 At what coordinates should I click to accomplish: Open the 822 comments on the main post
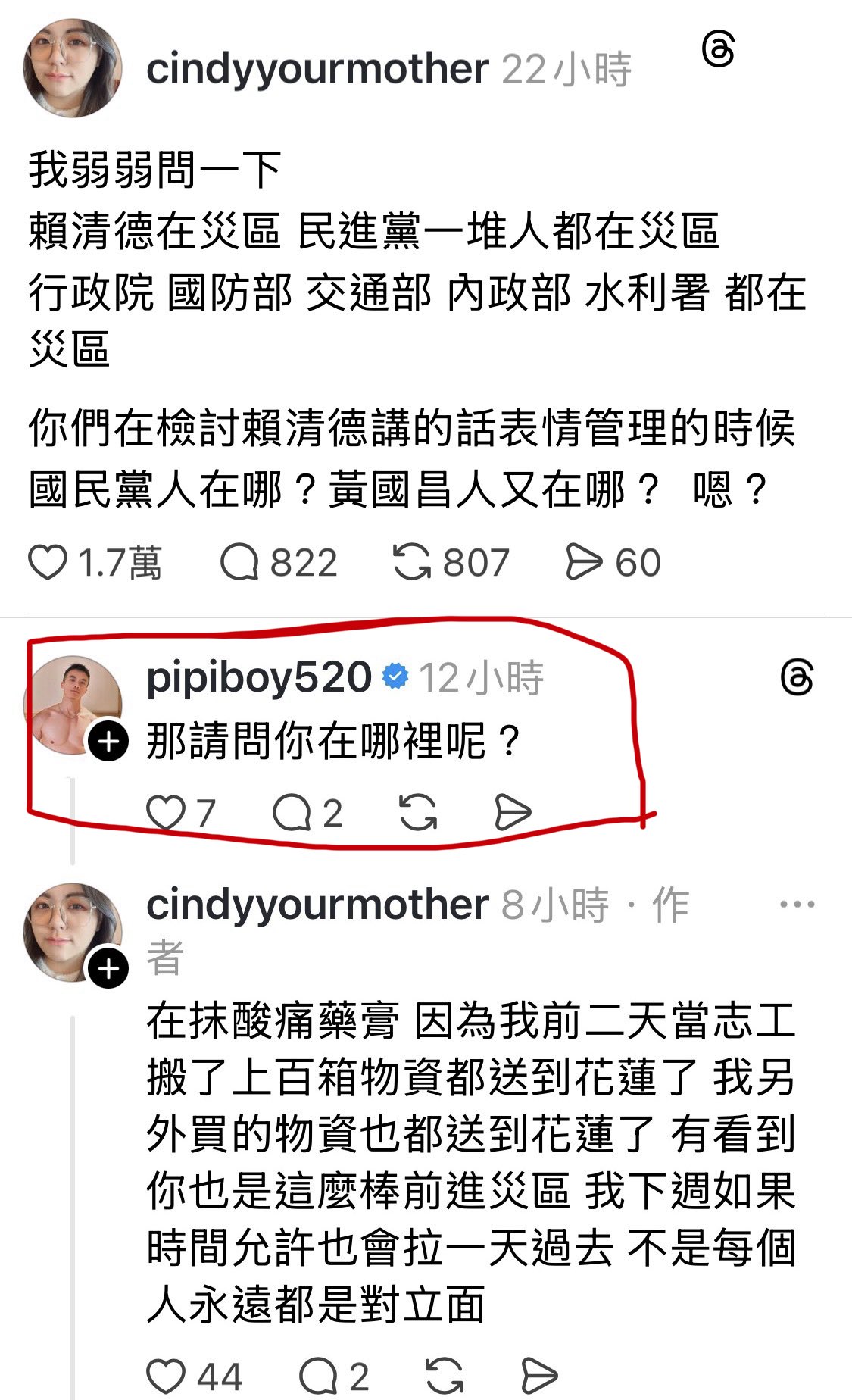[239, 564]
